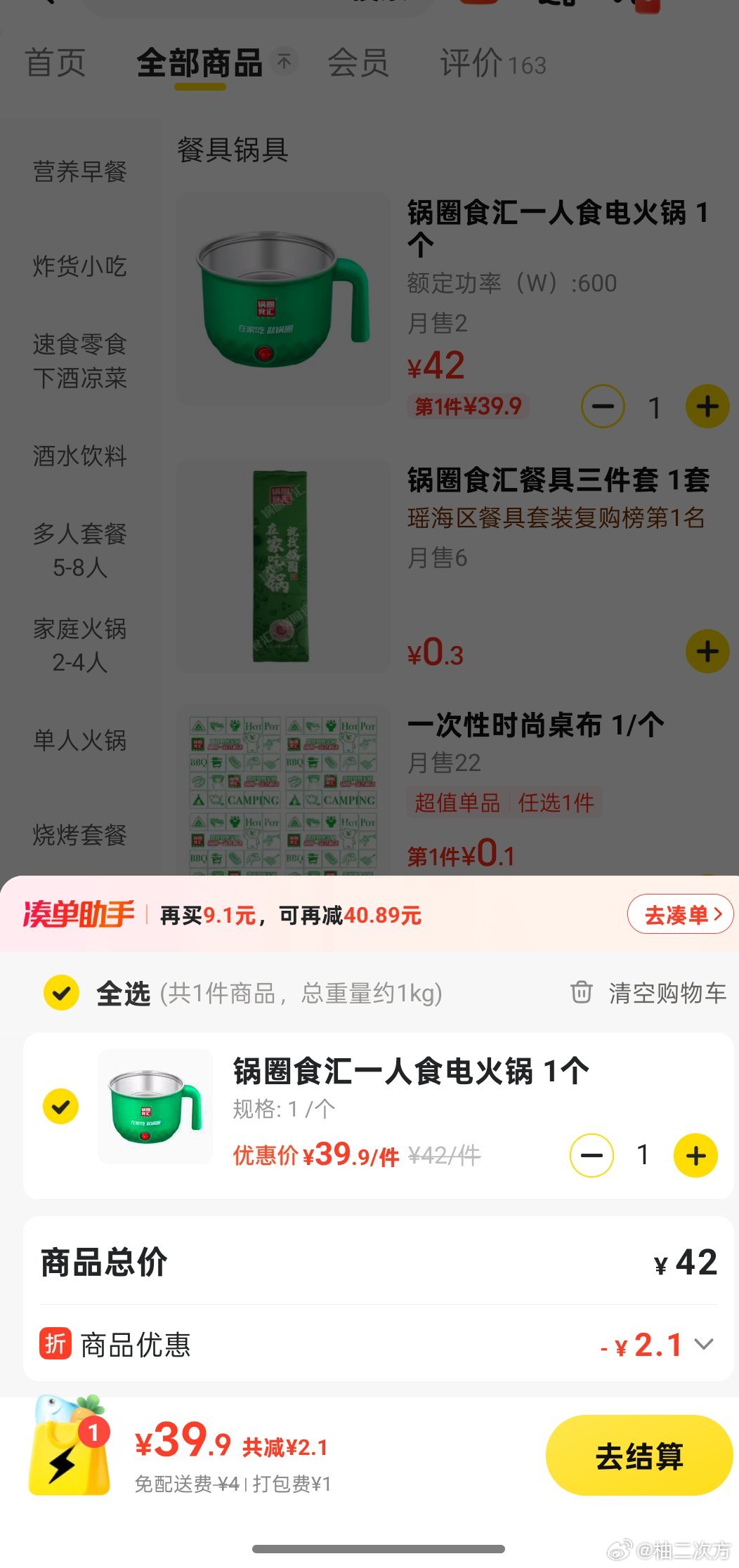Select the 单人火锅 category
739x1568 pixels.
point(79,740)
